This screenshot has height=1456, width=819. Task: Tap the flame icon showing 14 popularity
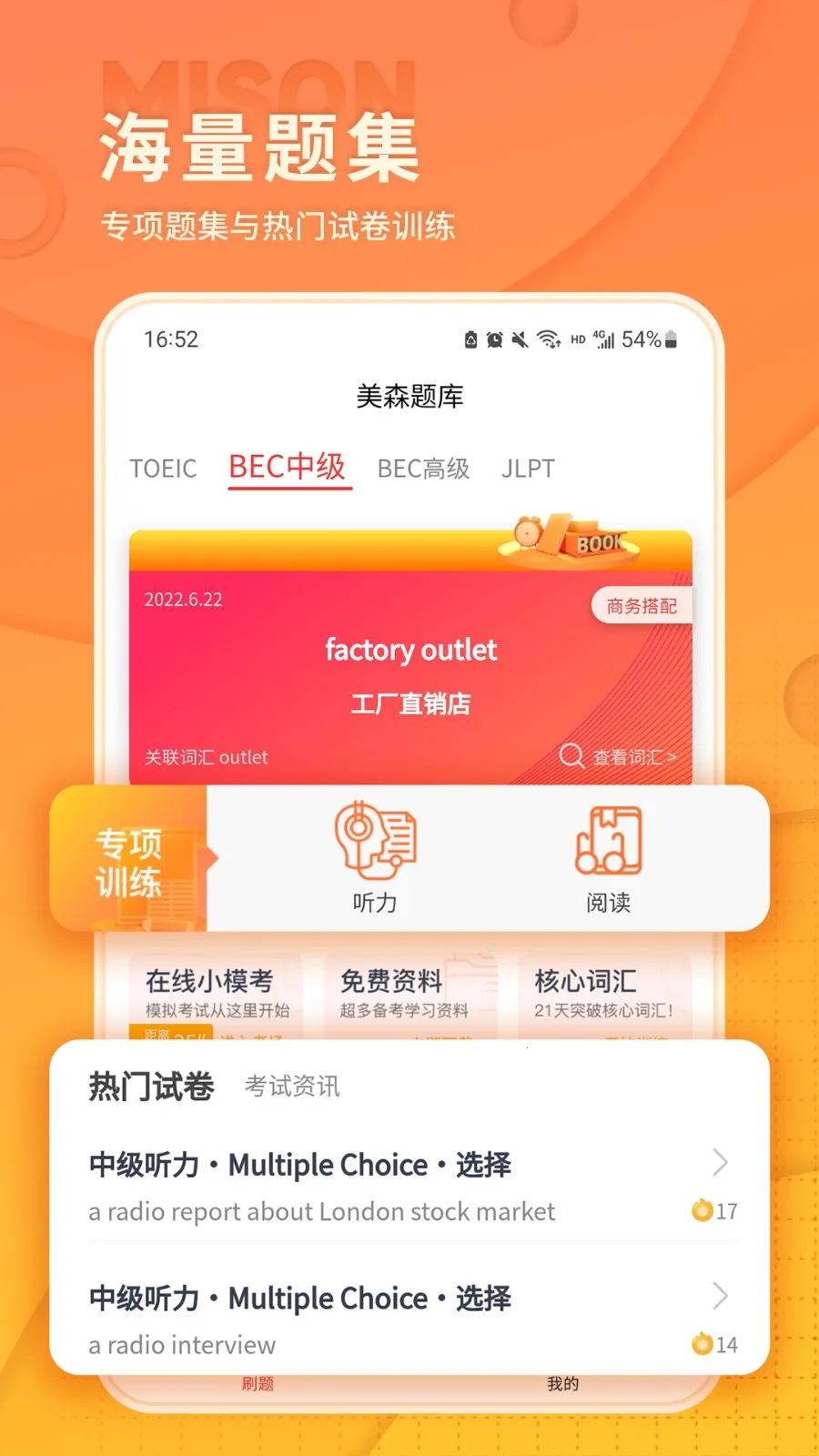coord(701,1344)
